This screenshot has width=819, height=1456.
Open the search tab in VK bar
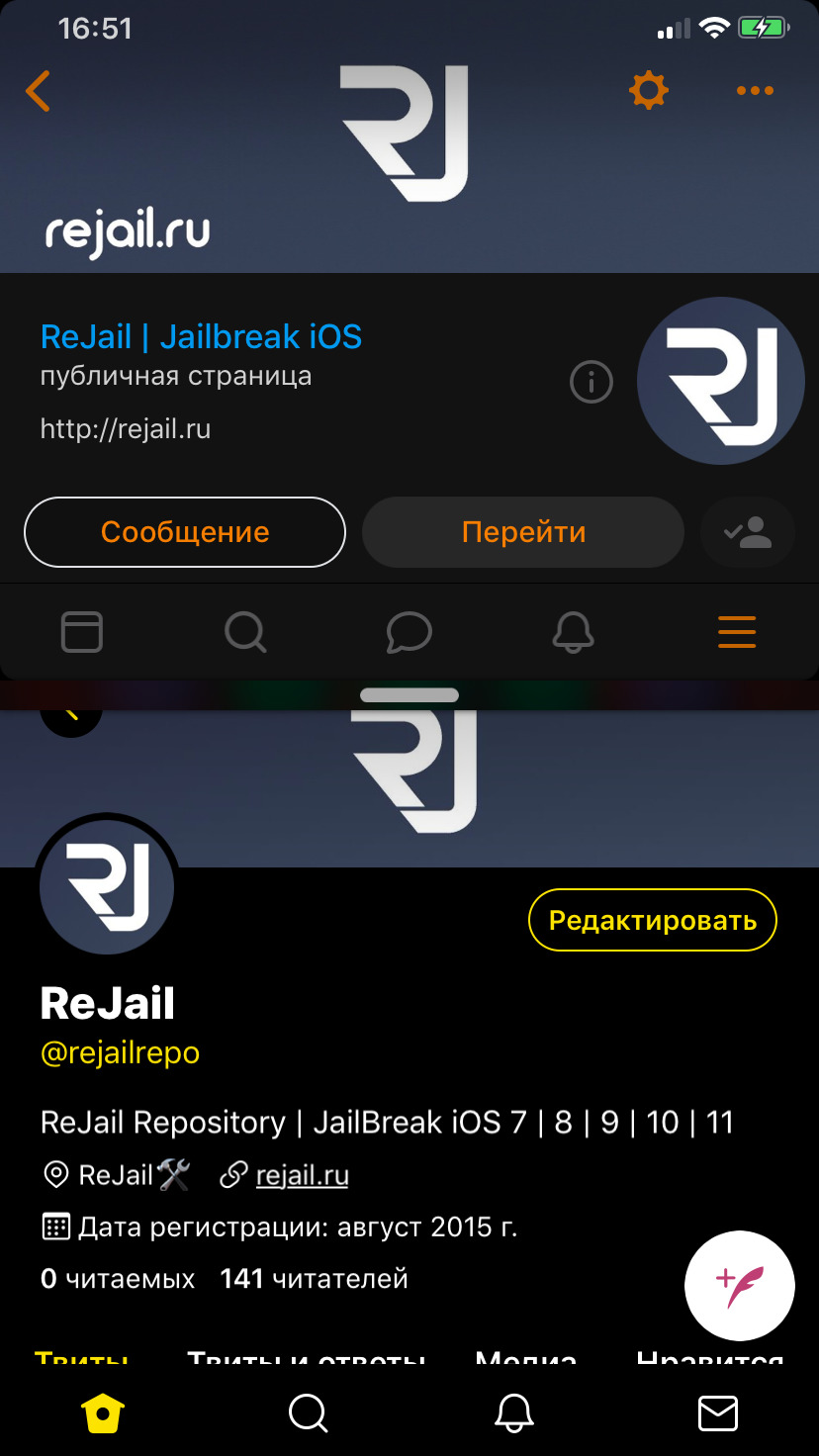pos(245,632)
